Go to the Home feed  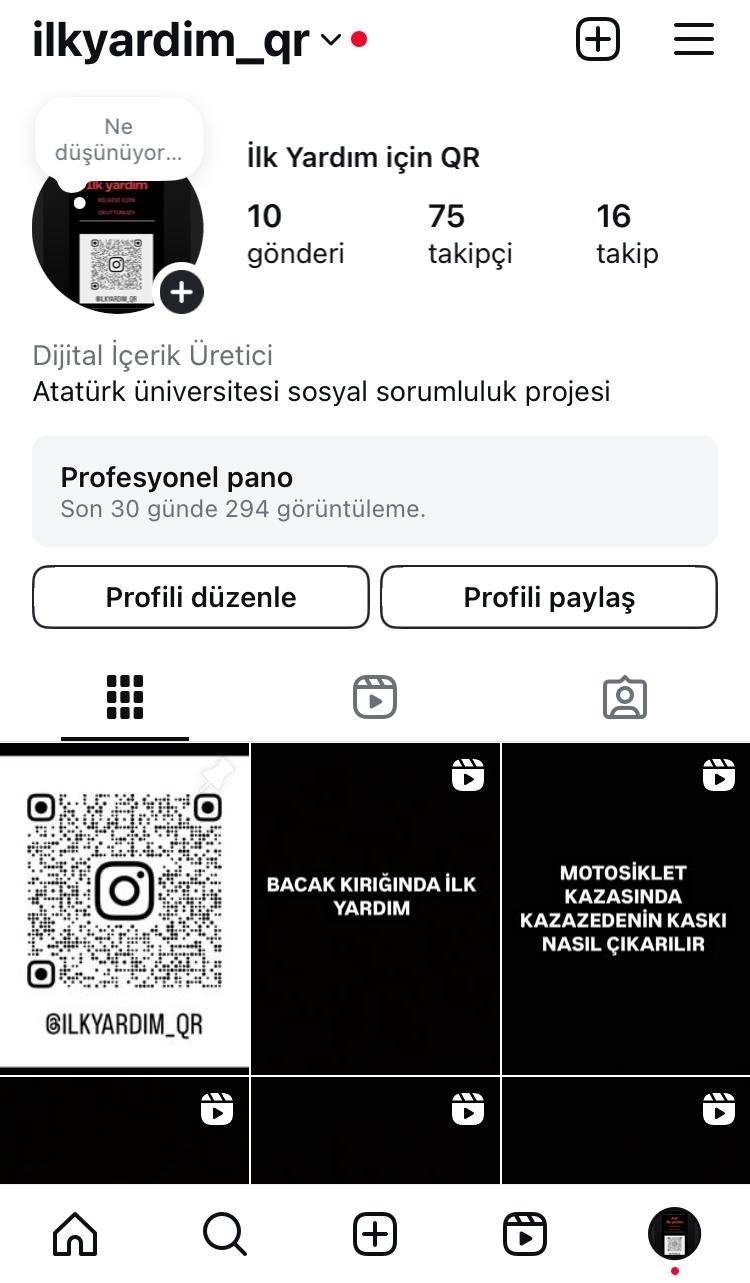75,1234
